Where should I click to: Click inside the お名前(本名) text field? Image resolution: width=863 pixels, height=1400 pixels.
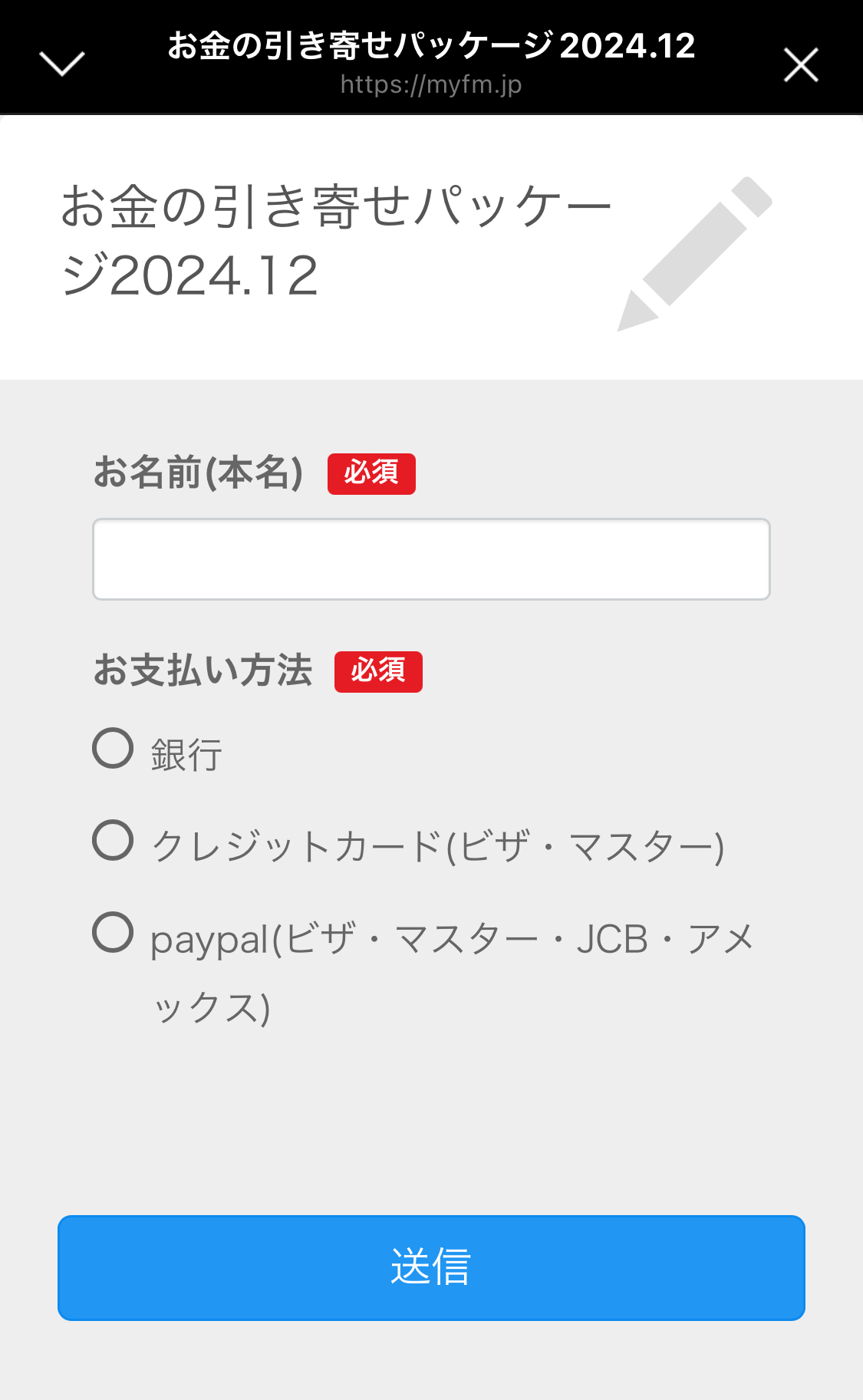431,558
